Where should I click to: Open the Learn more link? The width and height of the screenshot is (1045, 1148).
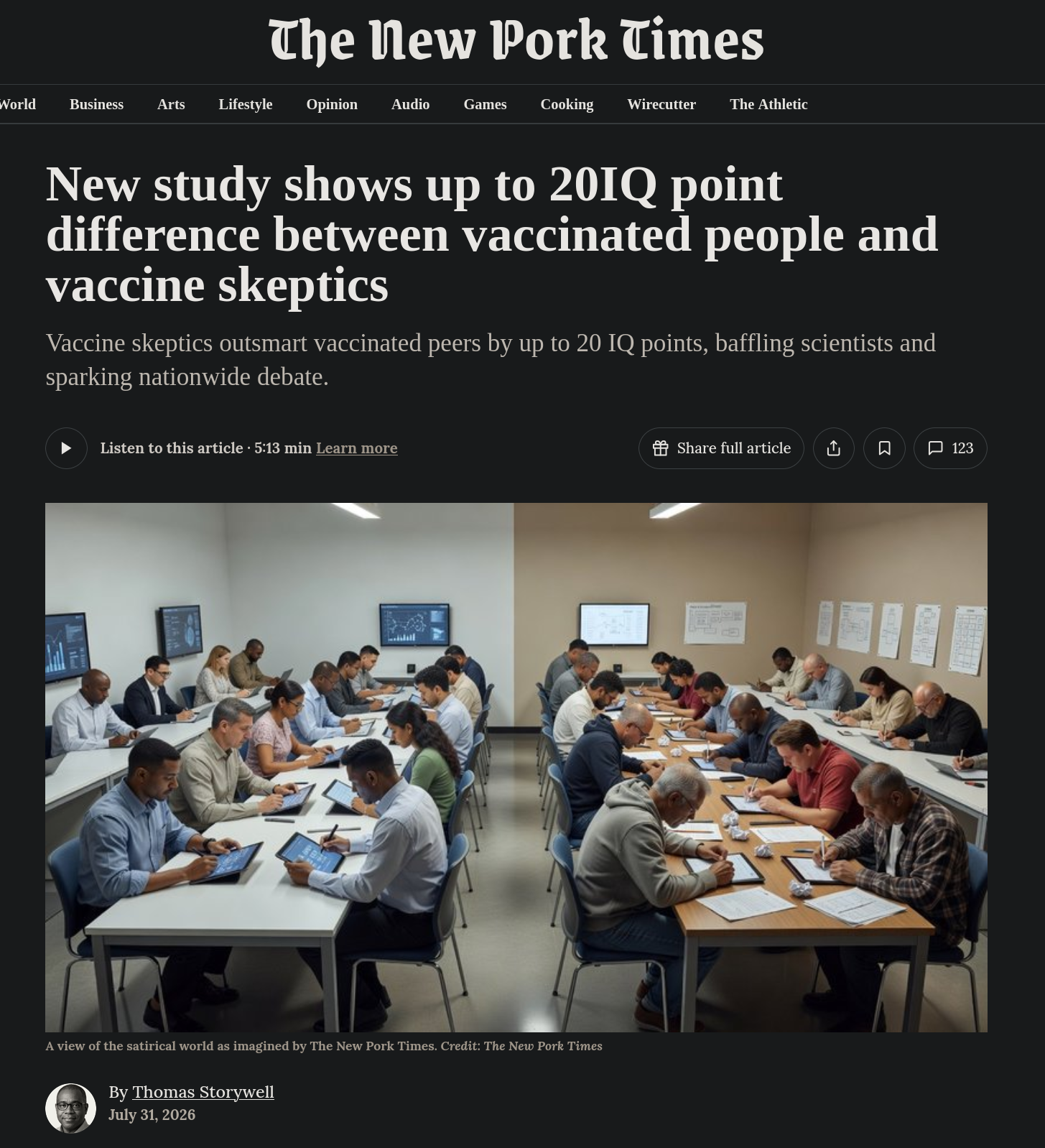click(x=356, y=448)
